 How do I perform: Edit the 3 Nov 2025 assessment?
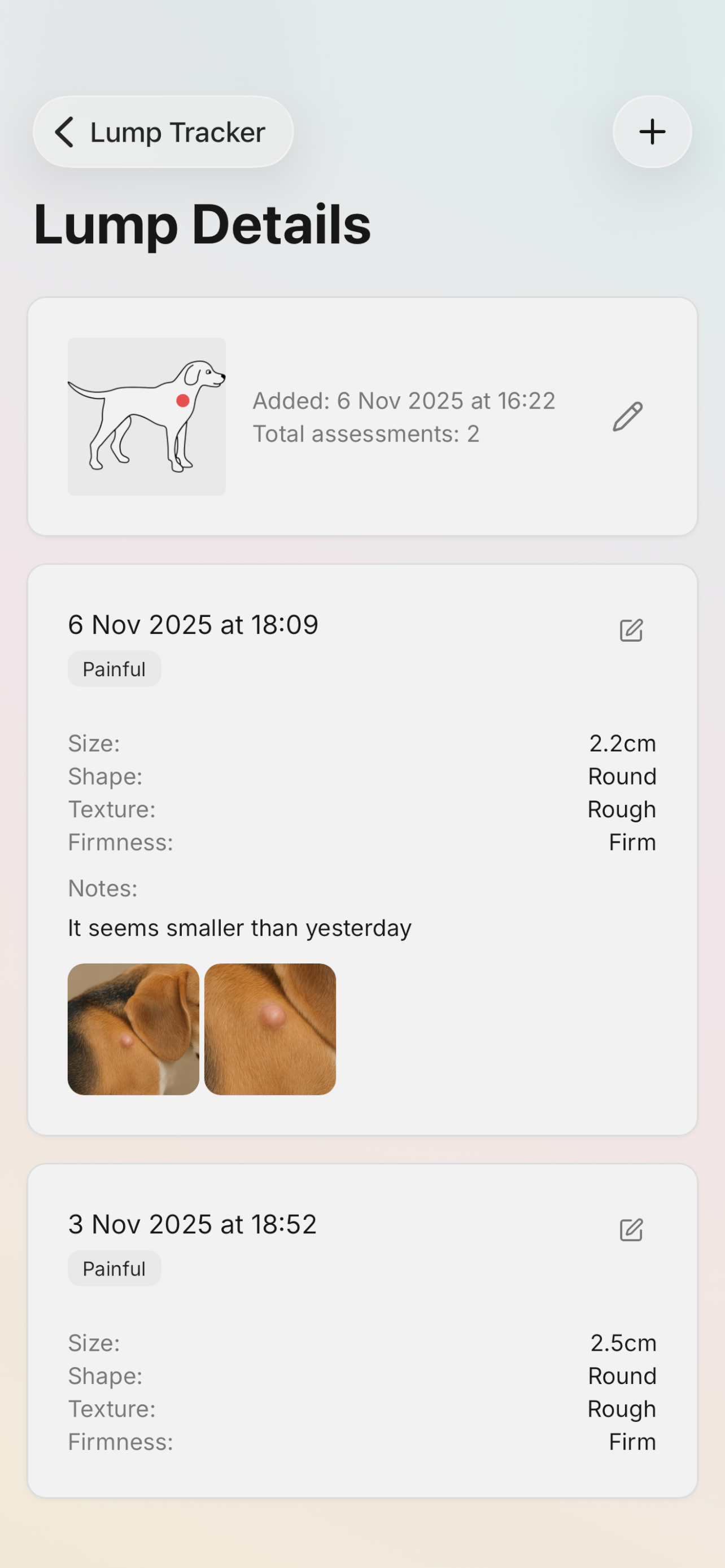click(631, 1229)
